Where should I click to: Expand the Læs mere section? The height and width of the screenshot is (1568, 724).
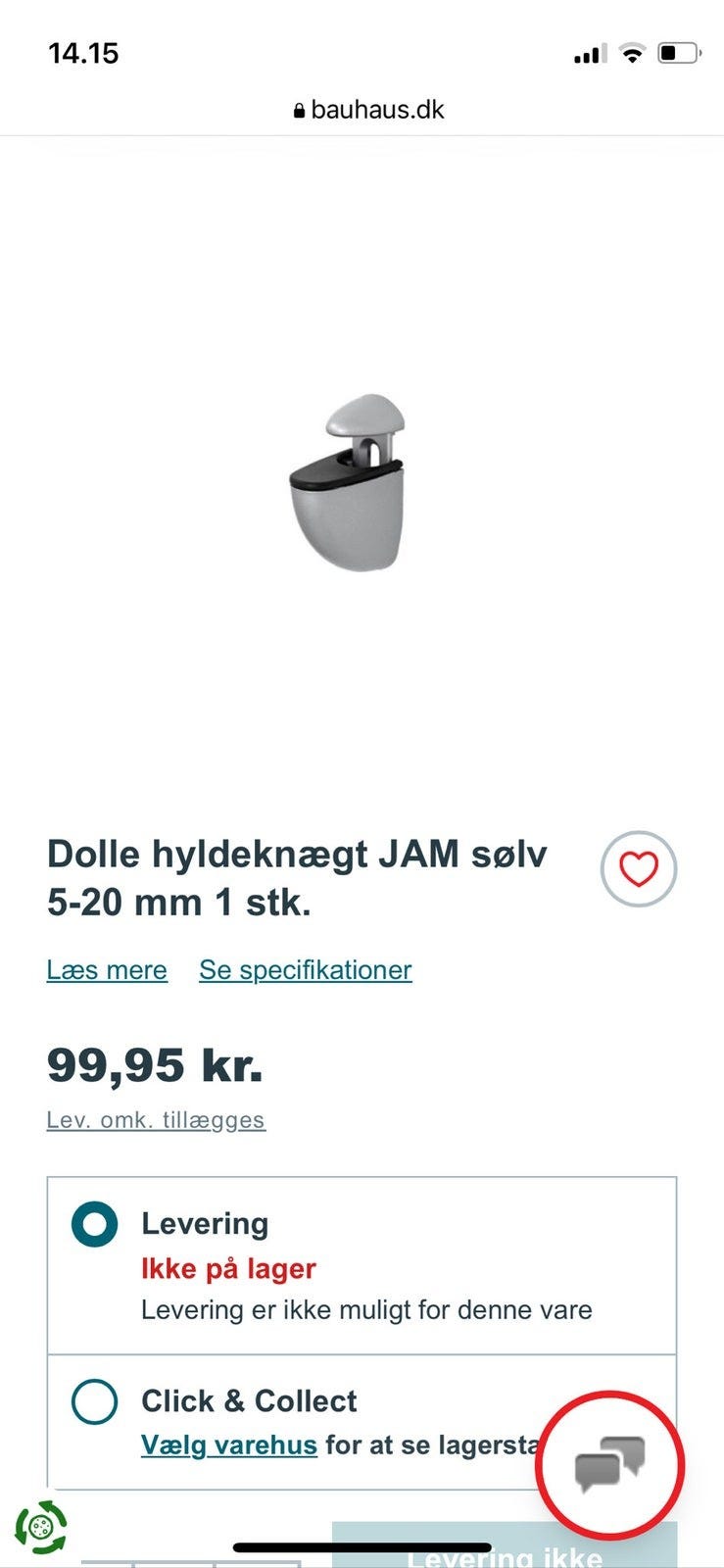(107, 969)
